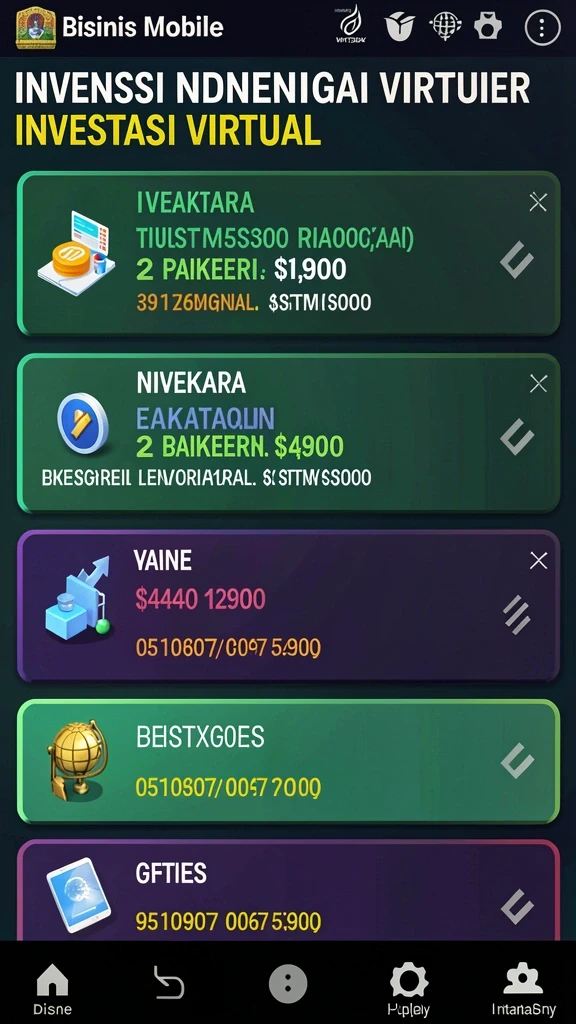Open the IVEAKTARA investment card
Viewport: 576px width, 1024px height.
click(288, 253)
